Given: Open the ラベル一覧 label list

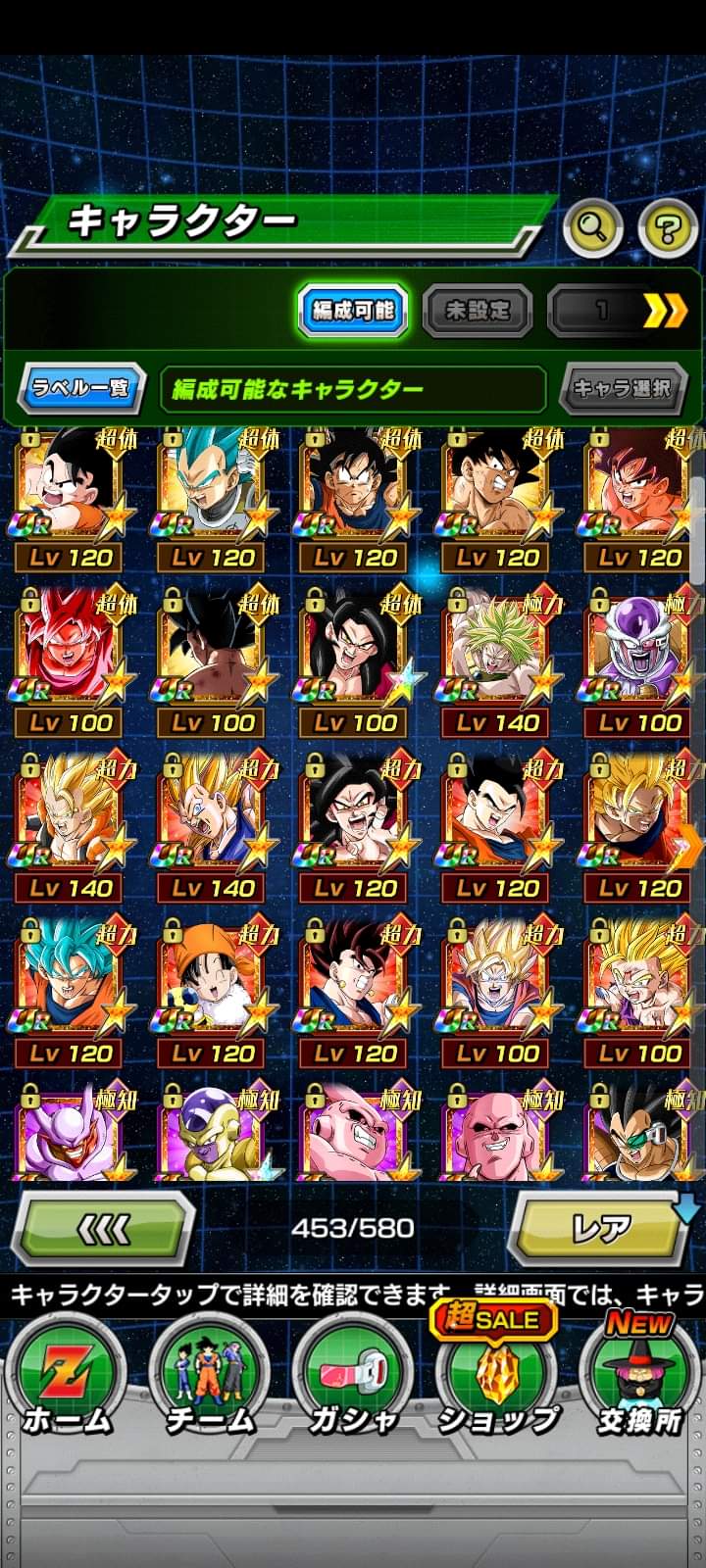Looking at the screenshot, I should pyautogui.click(x=81, y=387).
